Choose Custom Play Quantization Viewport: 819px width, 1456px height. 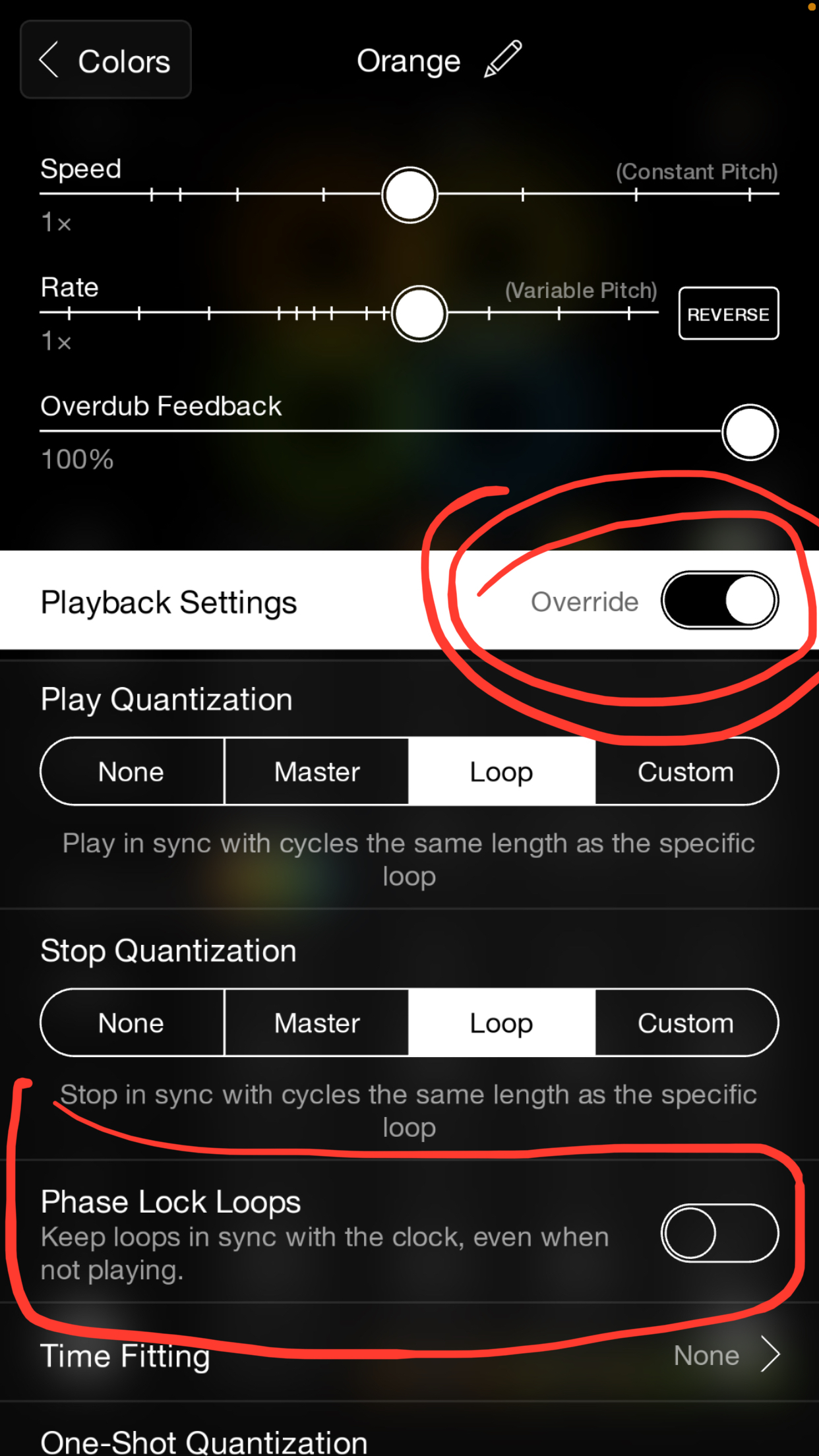(686, 772)
